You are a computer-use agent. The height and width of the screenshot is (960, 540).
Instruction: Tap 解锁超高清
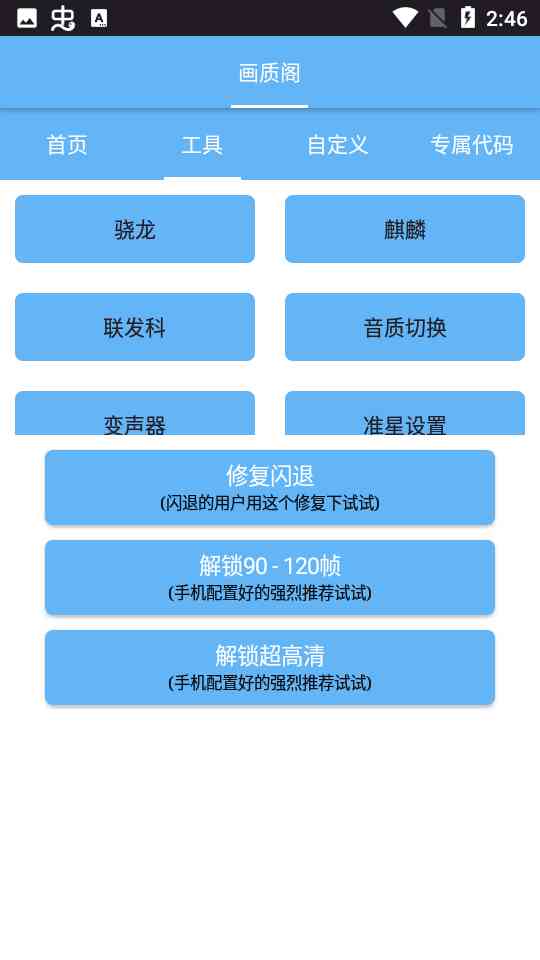pyautogui.click(x=270, y=667)
